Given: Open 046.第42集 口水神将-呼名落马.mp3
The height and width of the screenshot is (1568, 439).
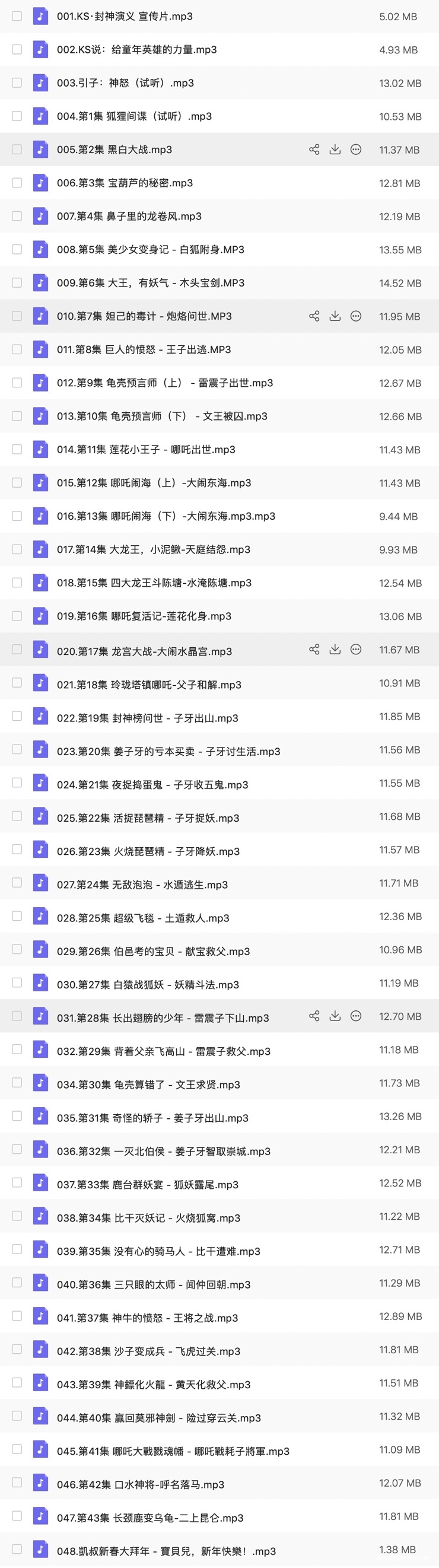Looking at the screenshot, I should [x=140, y=1484].
